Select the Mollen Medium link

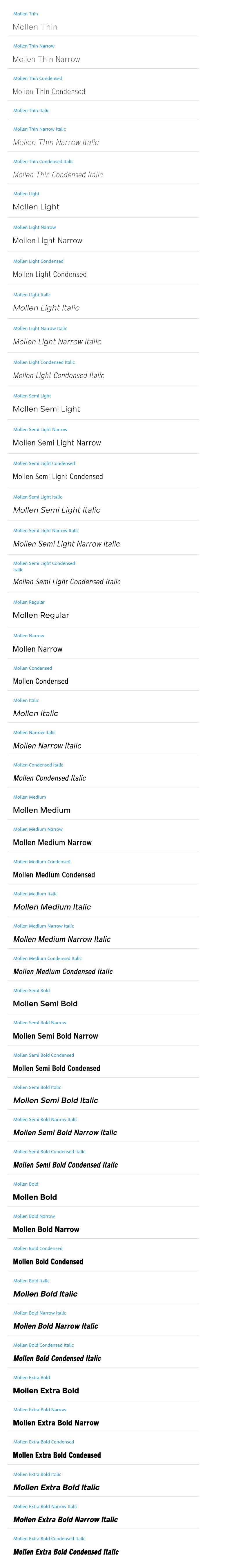click(29, 797)
